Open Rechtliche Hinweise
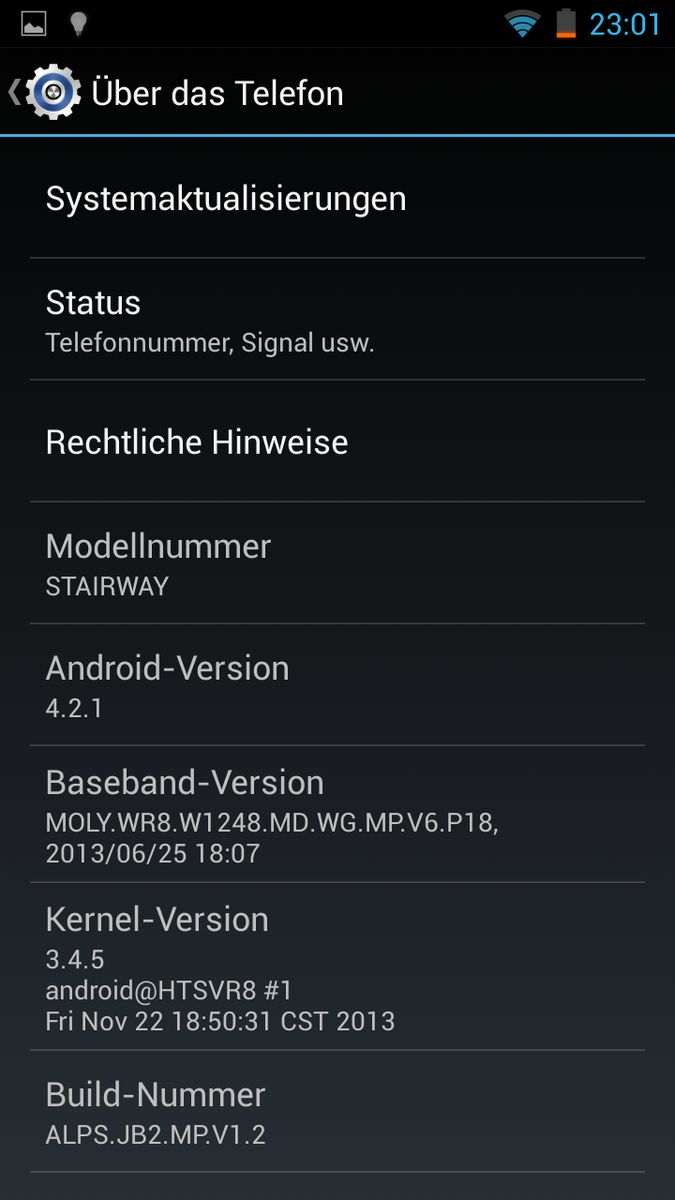The image size is (675, 1200). pos(337,442)
